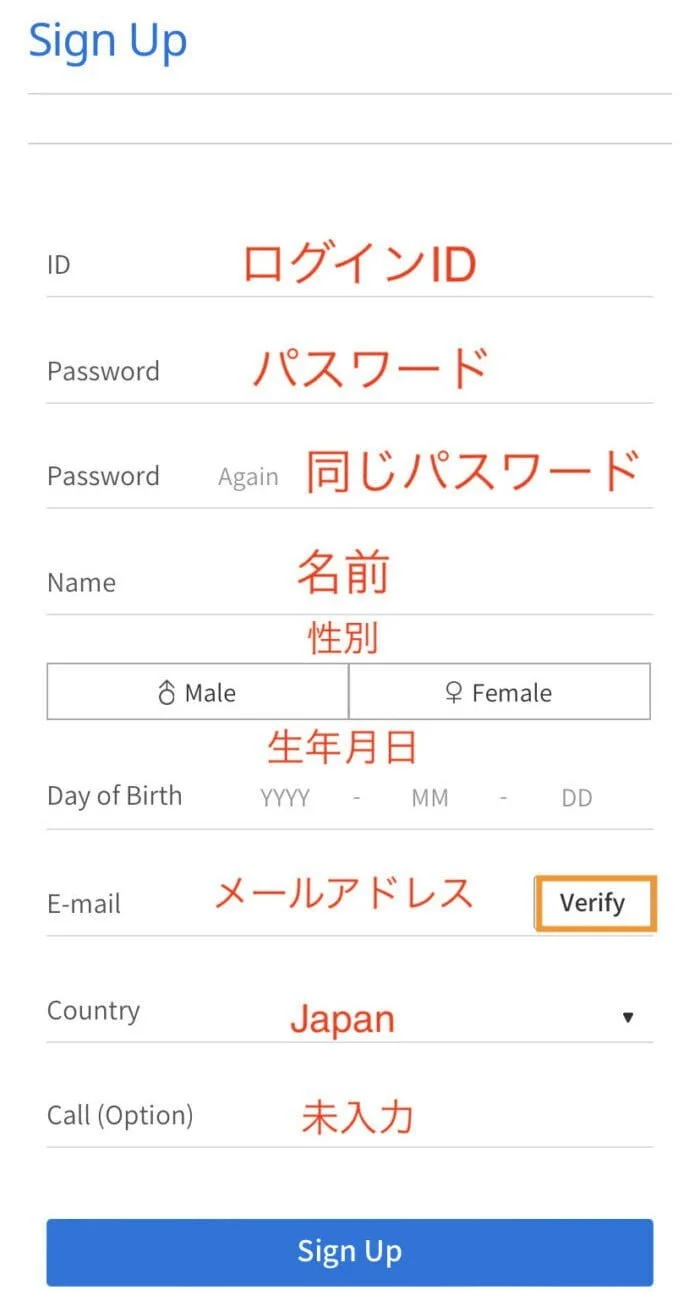Submit the form with the blue Sign Up button
The height and width of the screenshot is (1292, 679).
tap(349, 1251)
